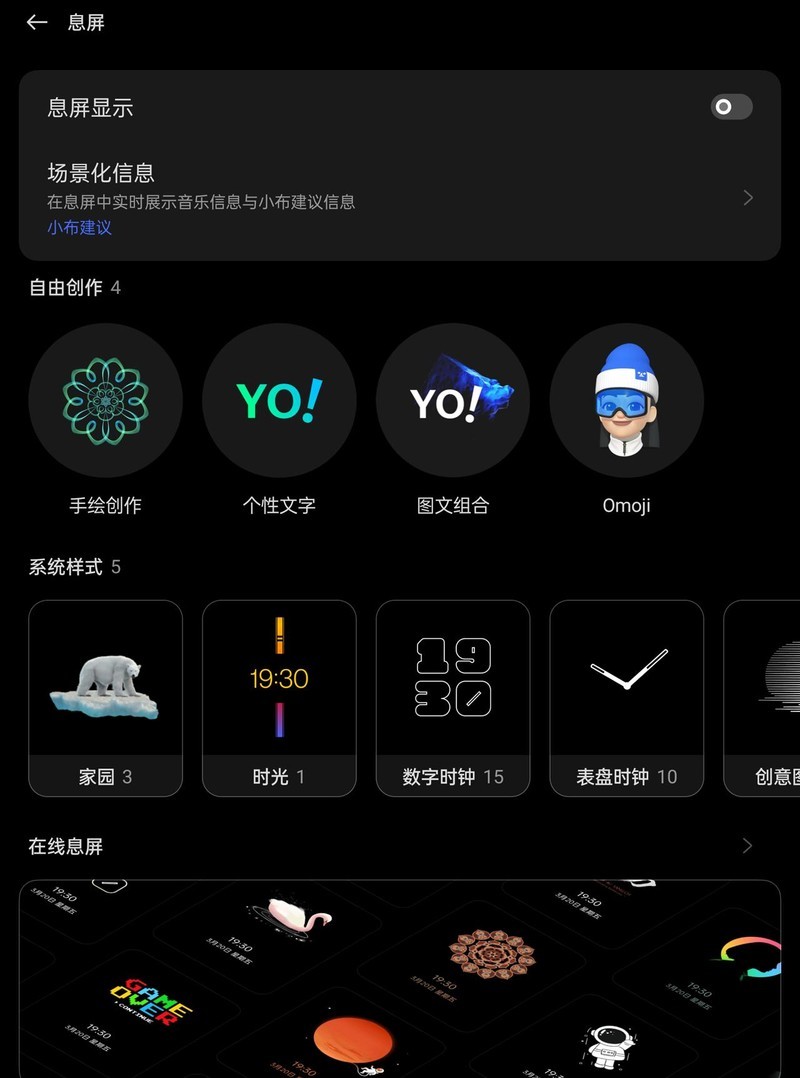
Task: Expand scene information options via right chevron
Action: [x=747, y=197]
